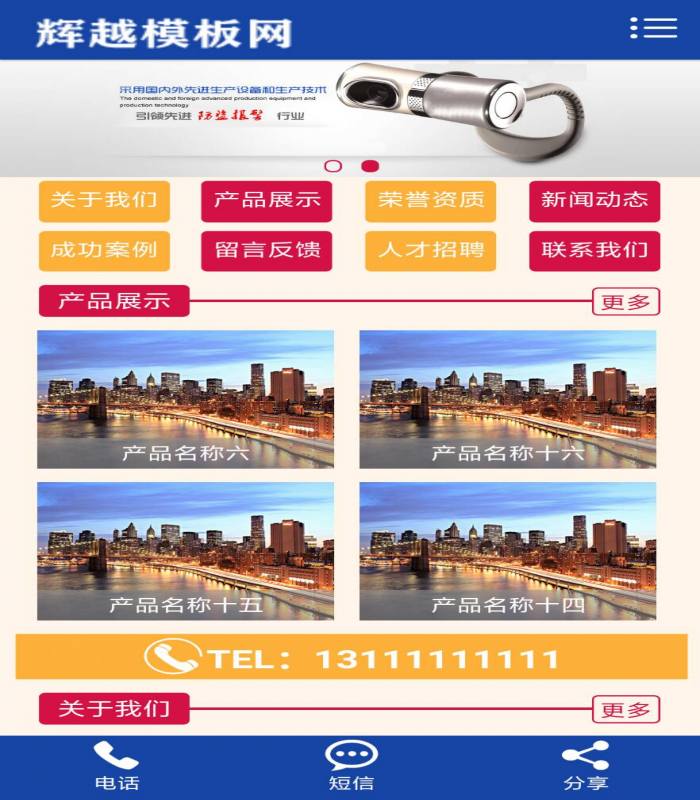The width and height of the screenshot is (700, 800).
Task: Open 产品展示 red button in grid
Action: (266, 200)
